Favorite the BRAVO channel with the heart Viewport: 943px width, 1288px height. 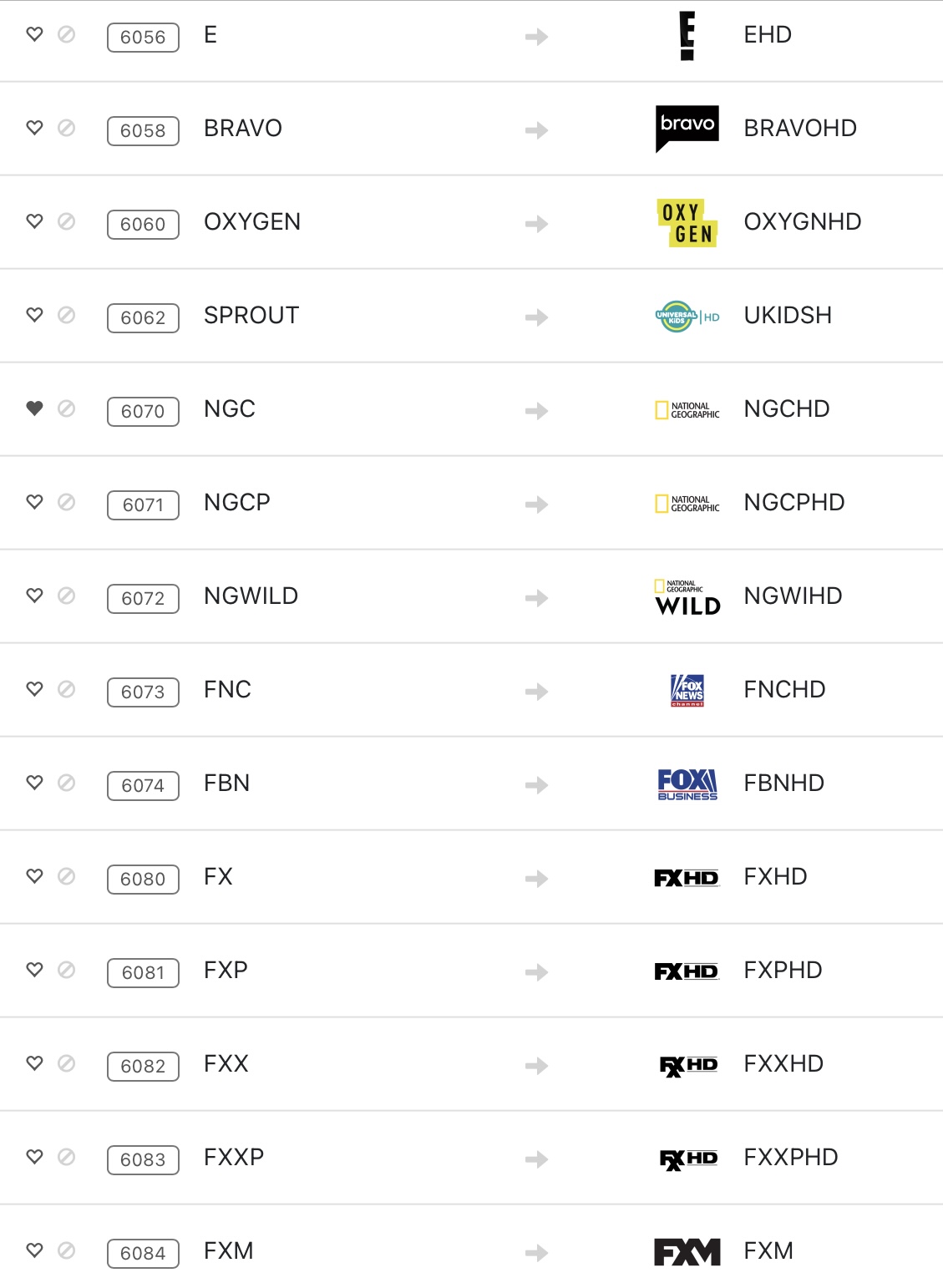pos(34,128)
